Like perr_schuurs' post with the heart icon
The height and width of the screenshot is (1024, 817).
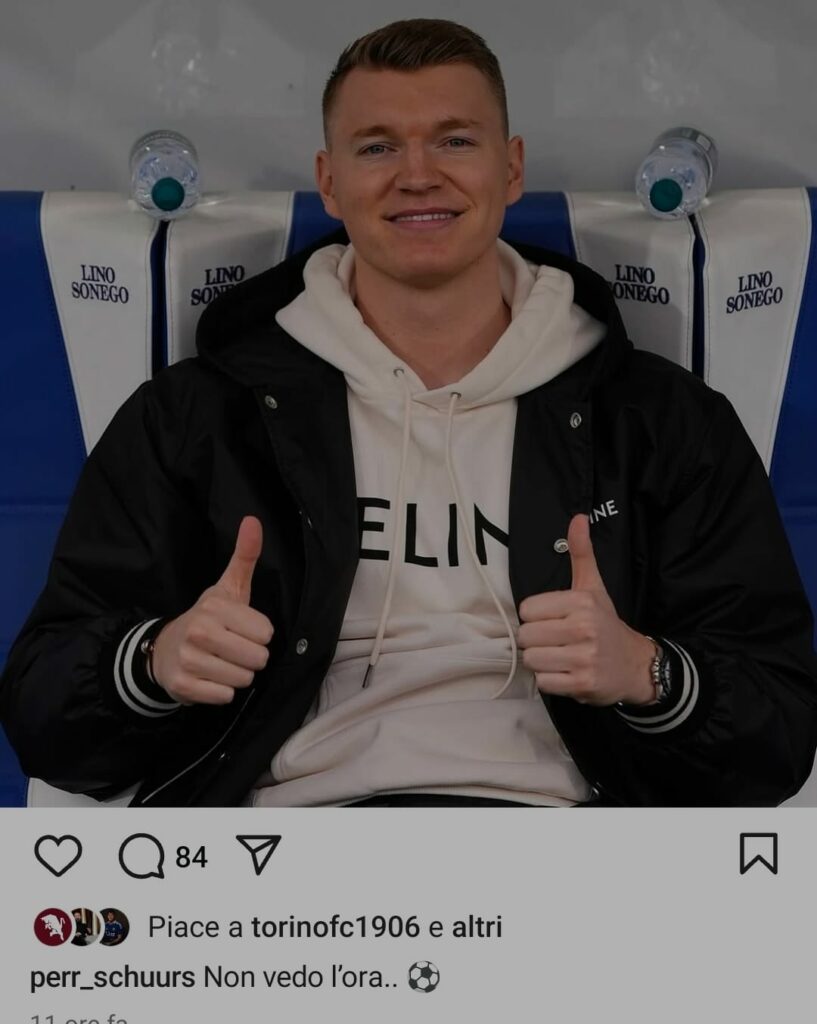[58, 856]
